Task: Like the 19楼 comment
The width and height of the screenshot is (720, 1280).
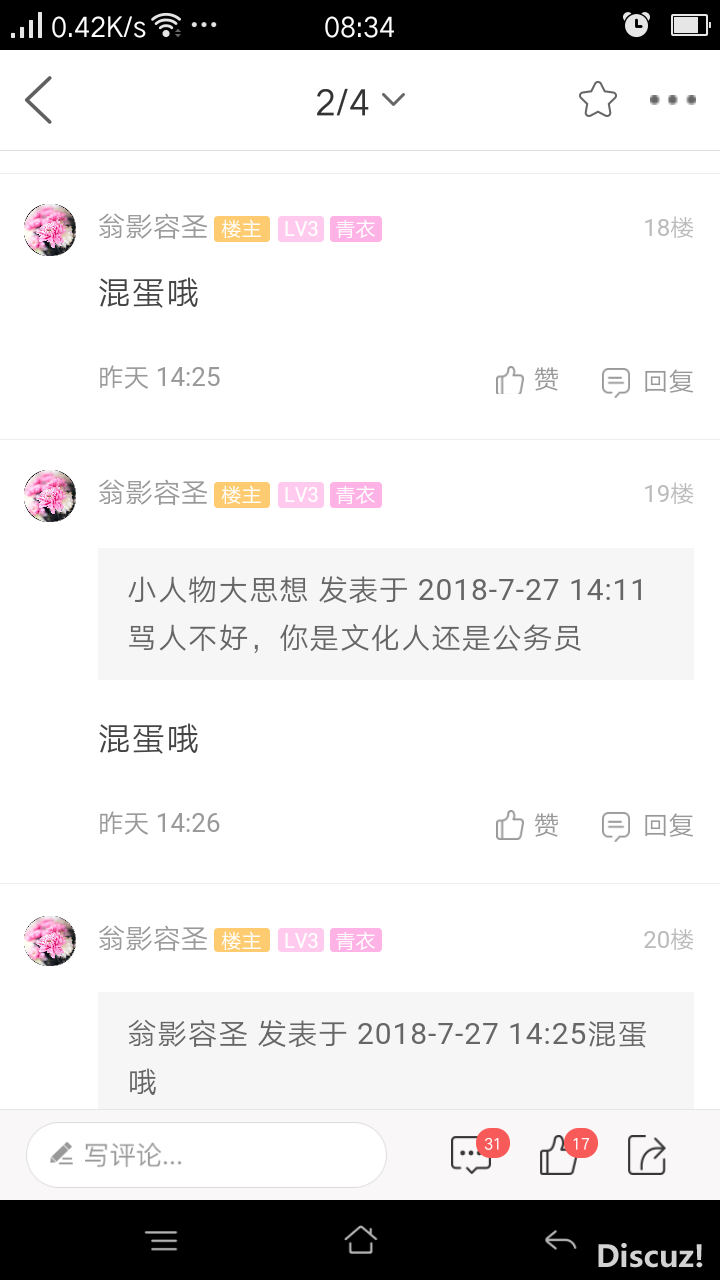Action: [527, 825]
